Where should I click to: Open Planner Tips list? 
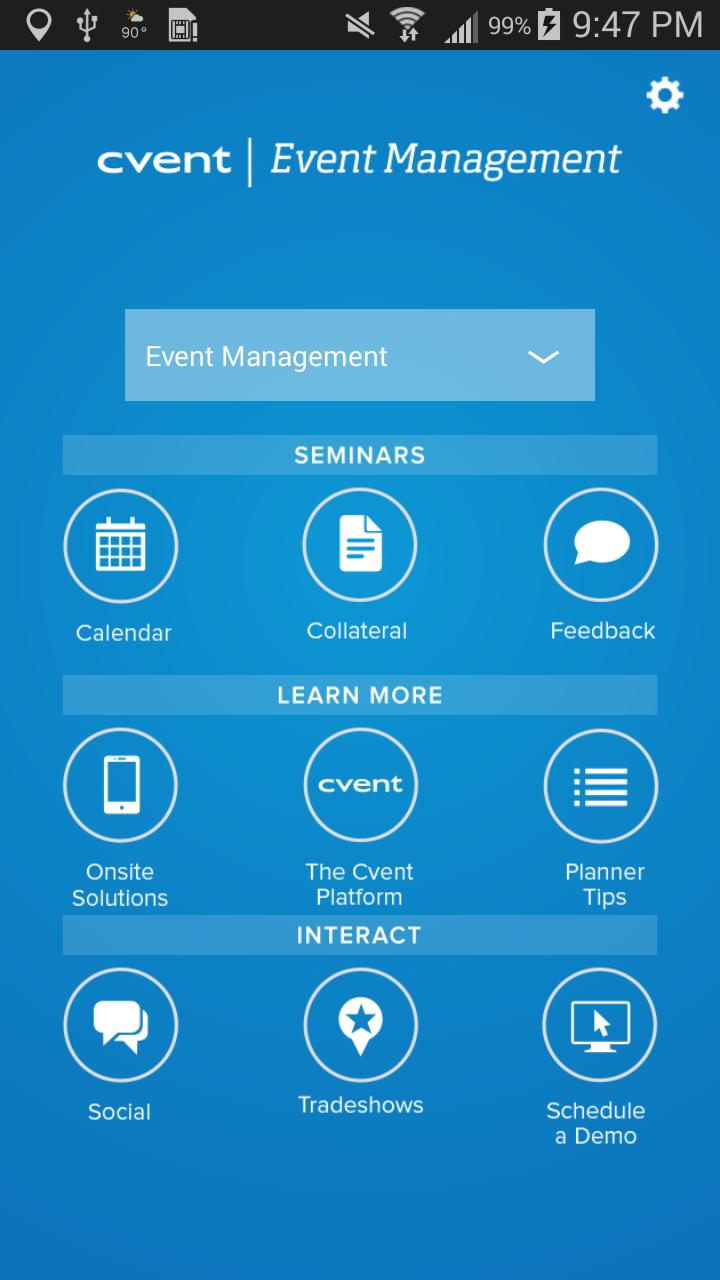pyautogui.click(x=601, y=786)
